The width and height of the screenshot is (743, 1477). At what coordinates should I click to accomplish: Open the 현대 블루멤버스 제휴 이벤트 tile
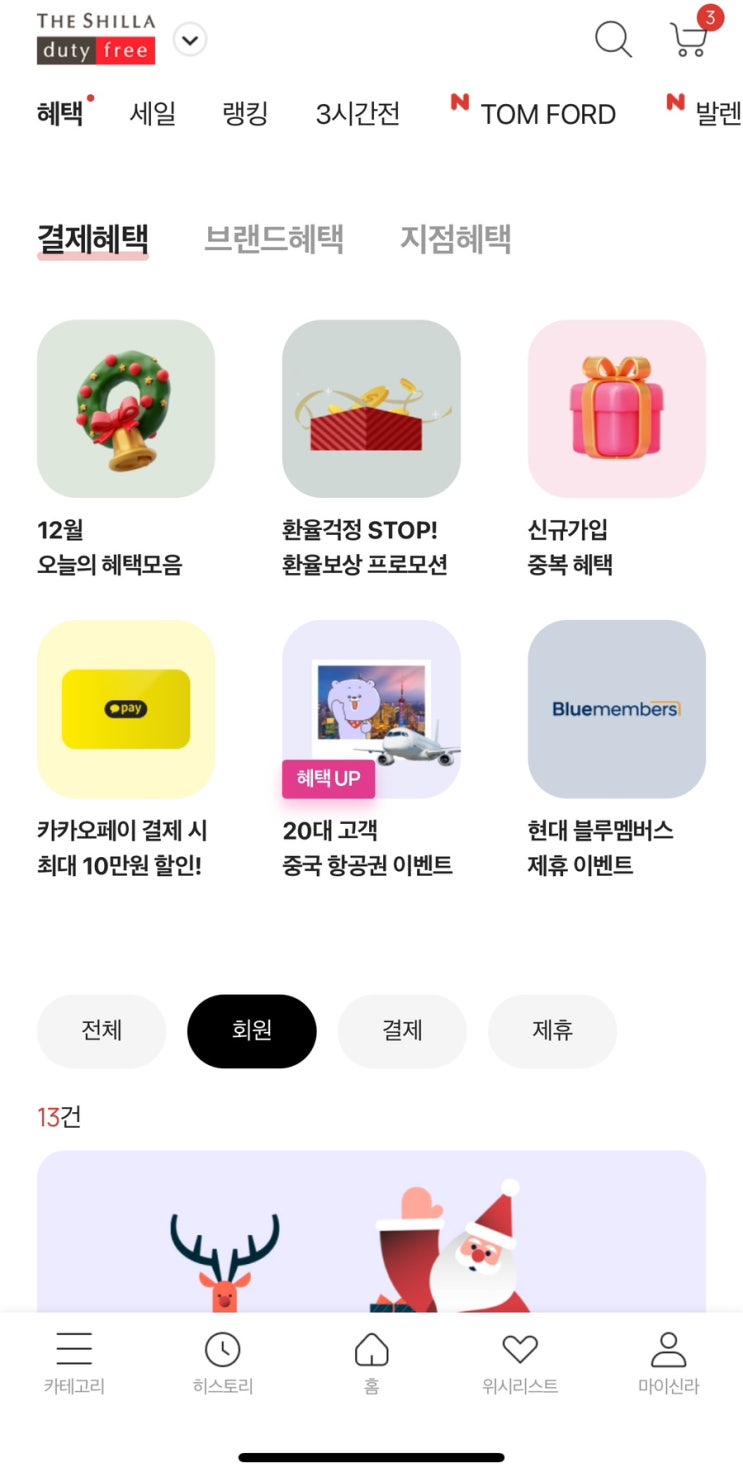click(x=617, y=749)
